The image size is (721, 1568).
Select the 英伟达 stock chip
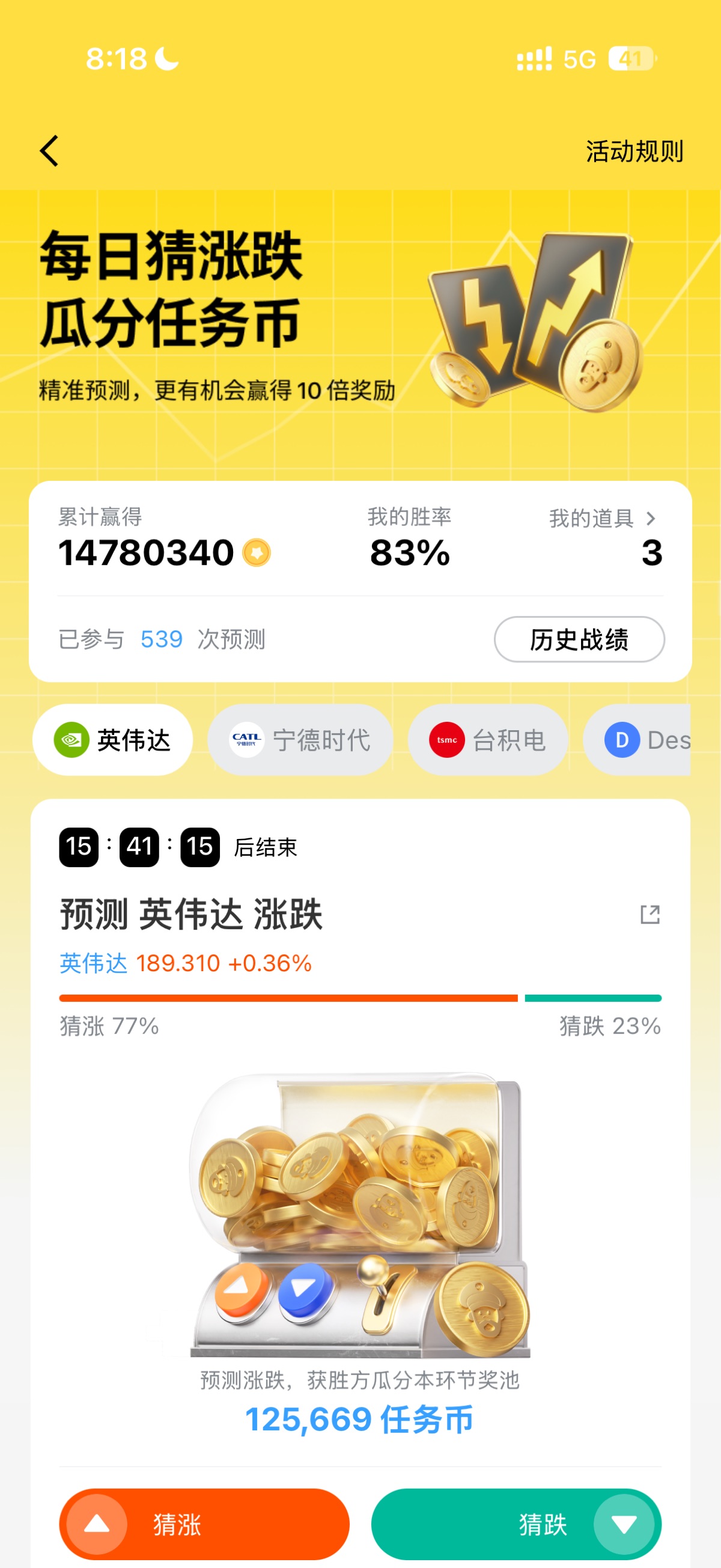point(113,740)
